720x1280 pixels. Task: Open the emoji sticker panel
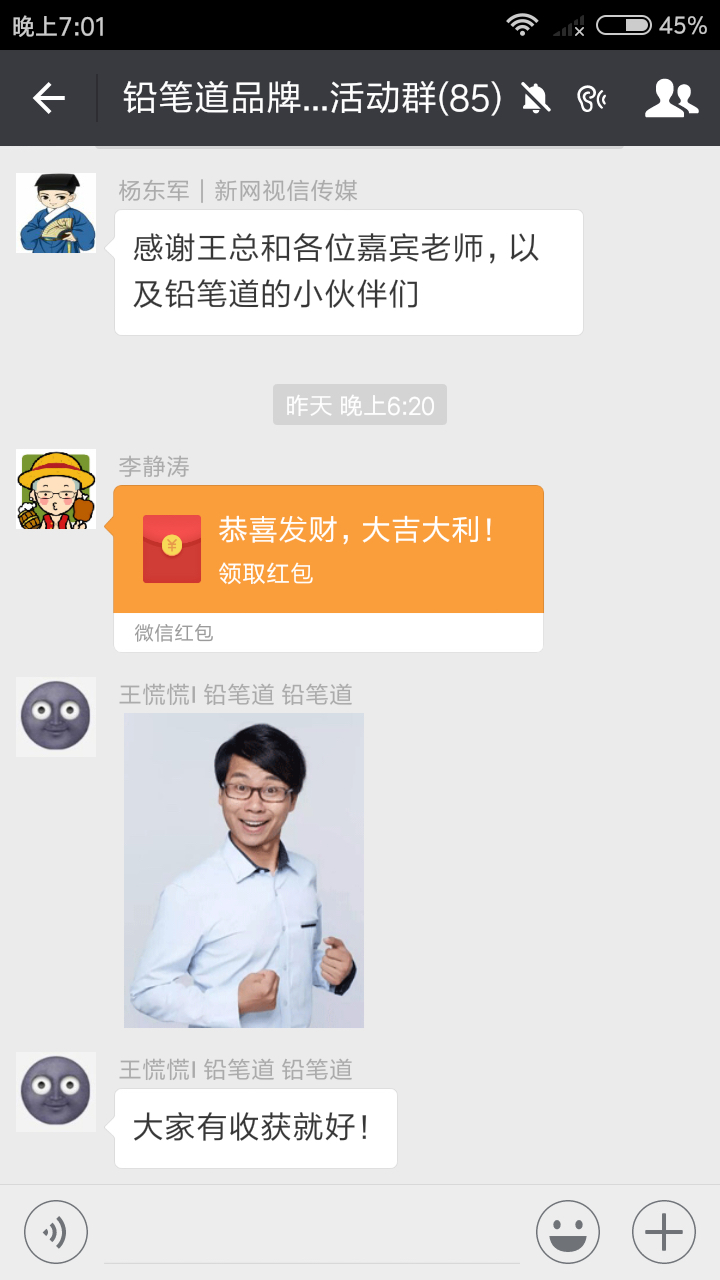tap(568, 1232)
